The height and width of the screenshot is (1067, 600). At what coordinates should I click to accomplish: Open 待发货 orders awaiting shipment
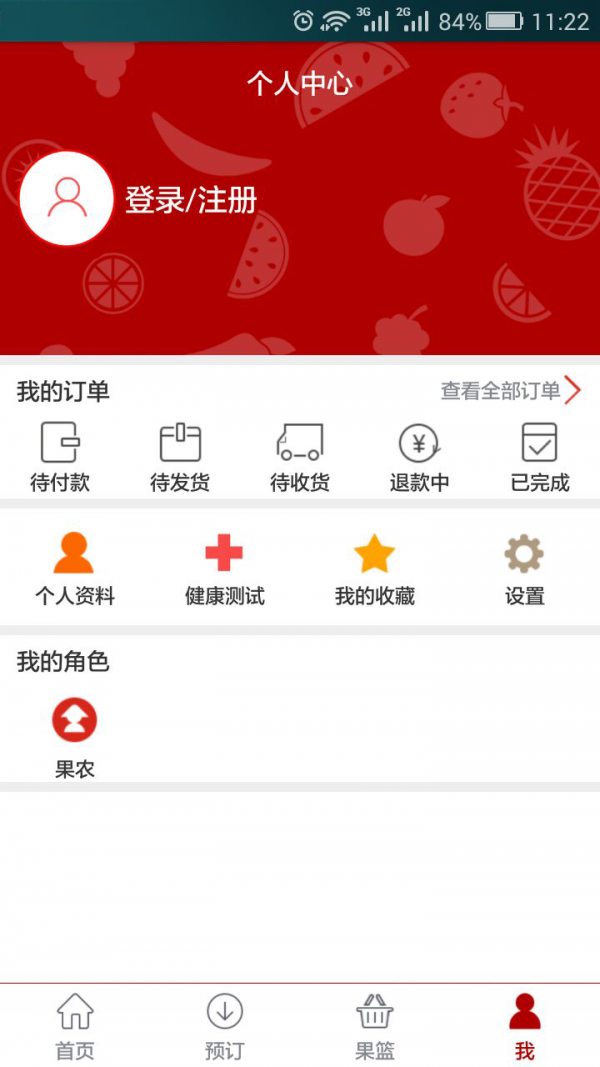[180, 457]
